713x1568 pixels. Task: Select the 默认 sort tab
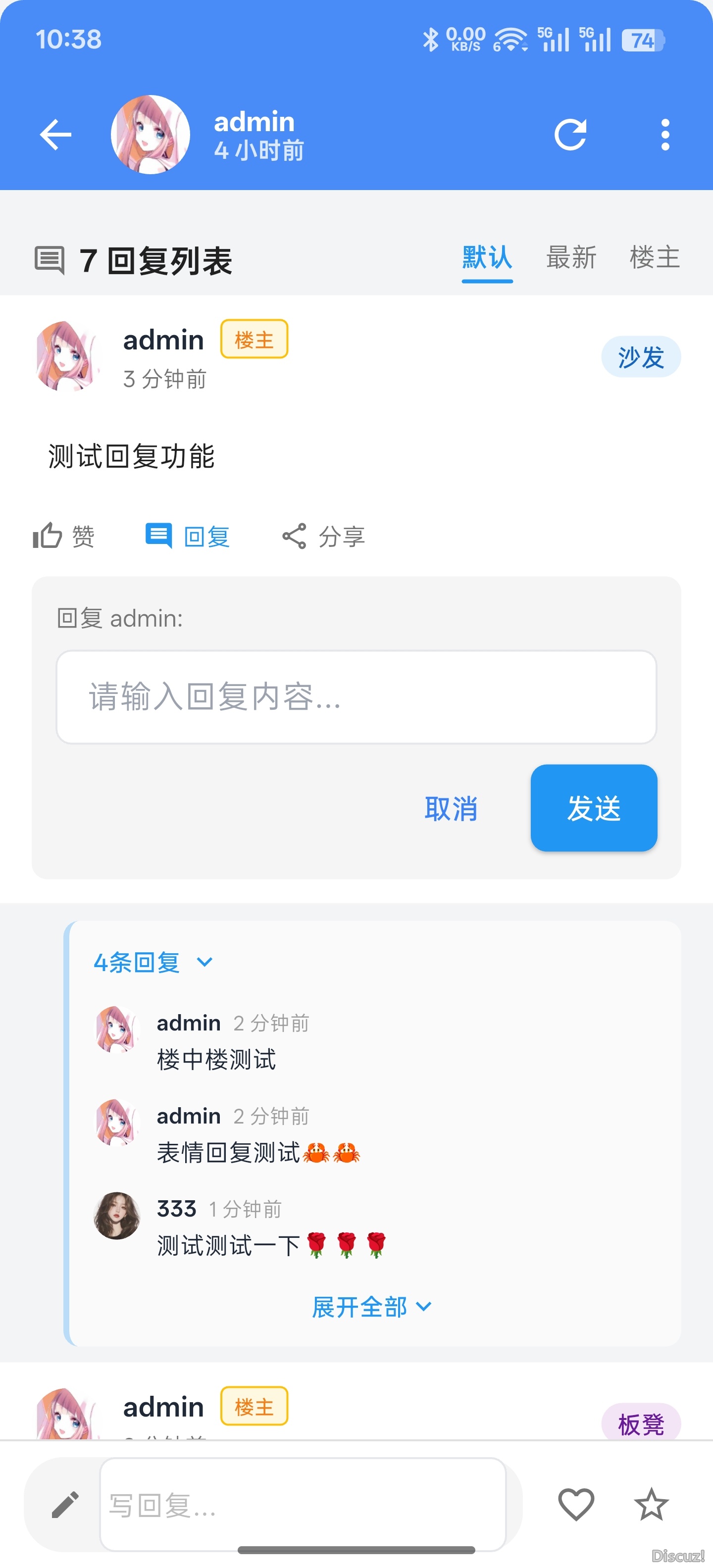[x=487, y=257]
